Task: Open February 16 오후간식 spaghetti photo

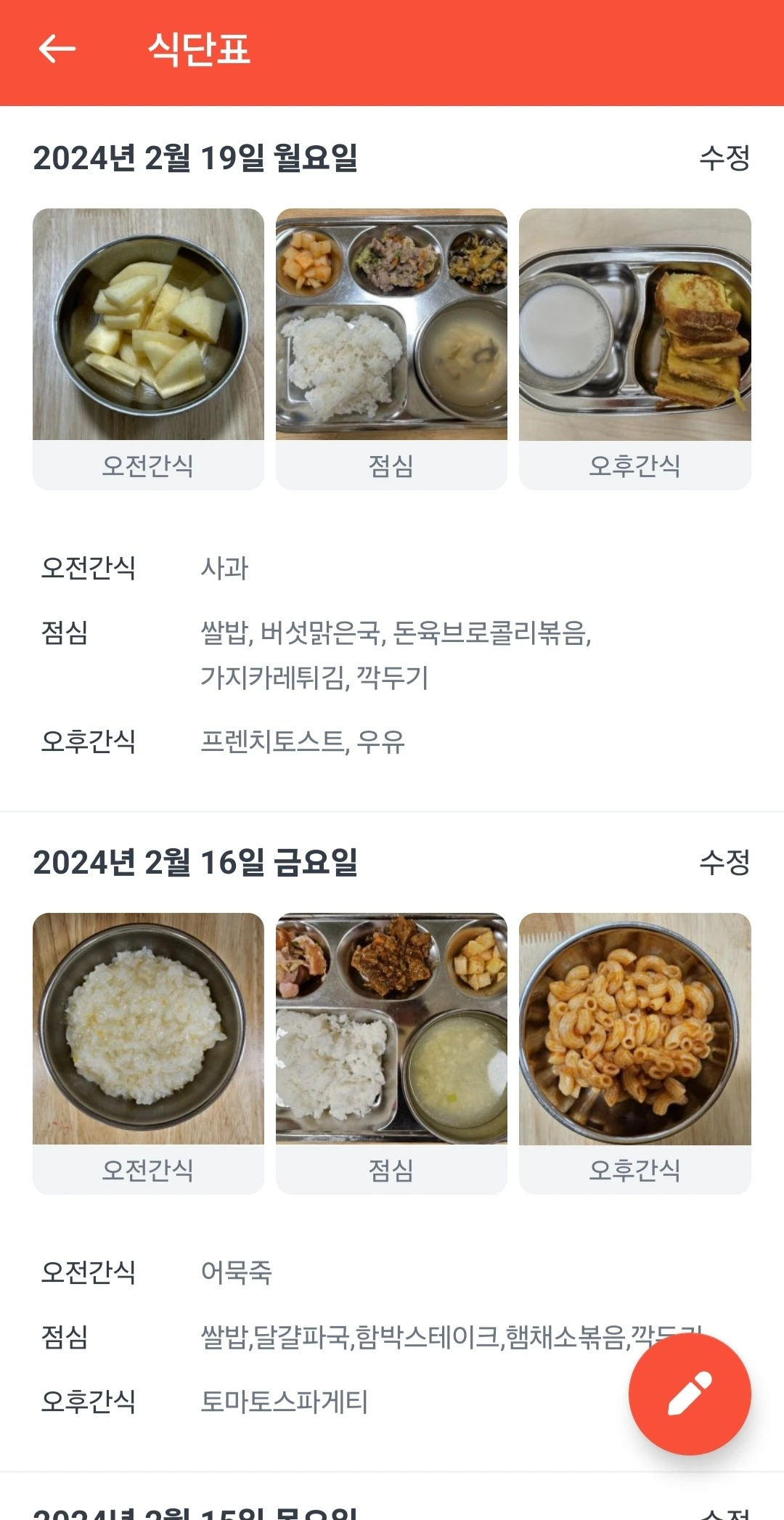Action: (634, 1028)
